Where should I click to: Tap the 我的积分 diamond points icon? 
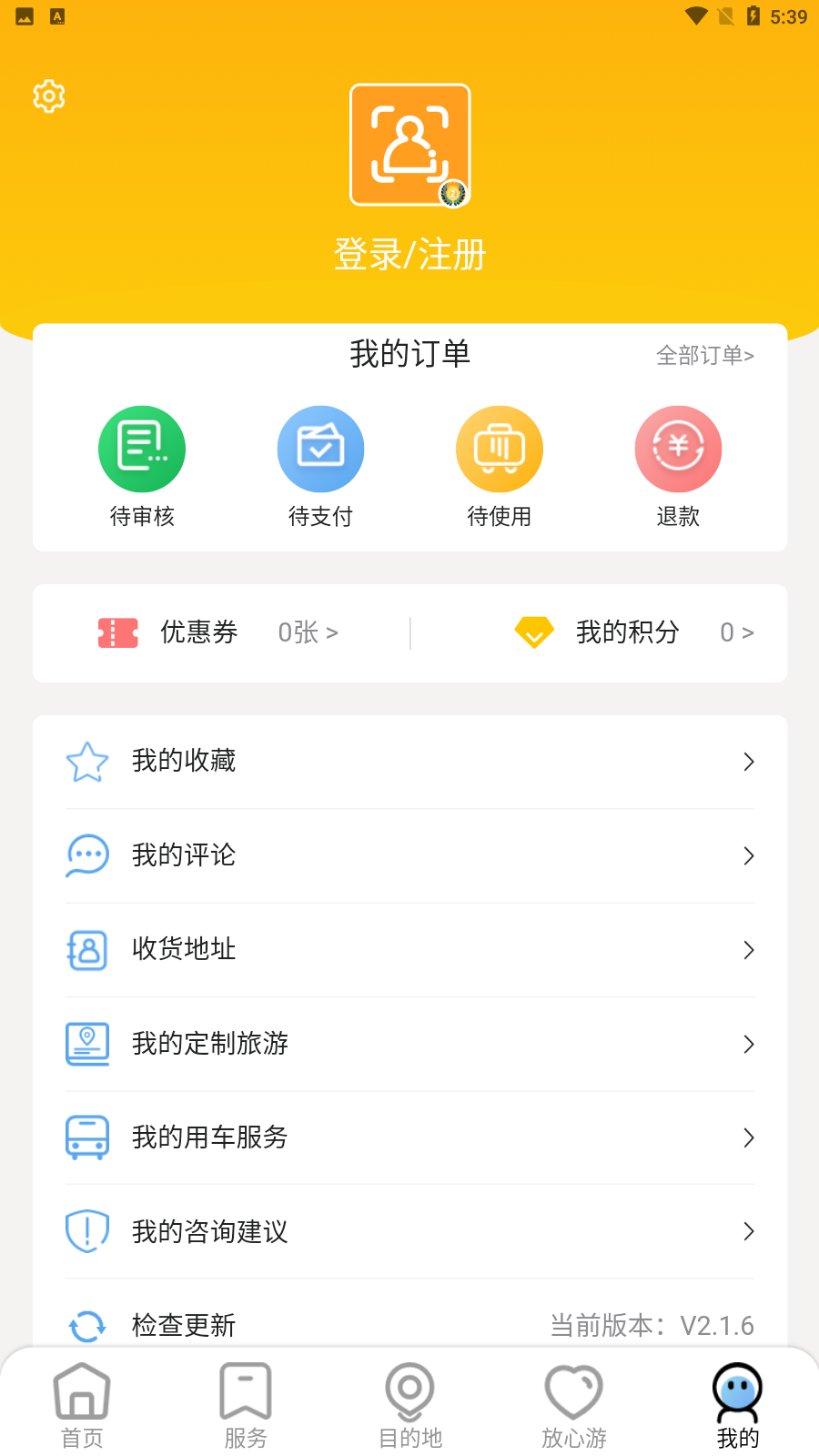point(534,632)
